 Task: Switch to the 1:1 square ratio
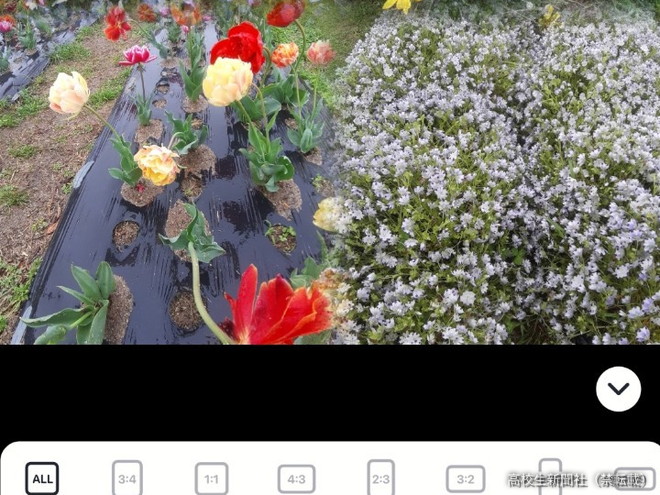[211, 479]
